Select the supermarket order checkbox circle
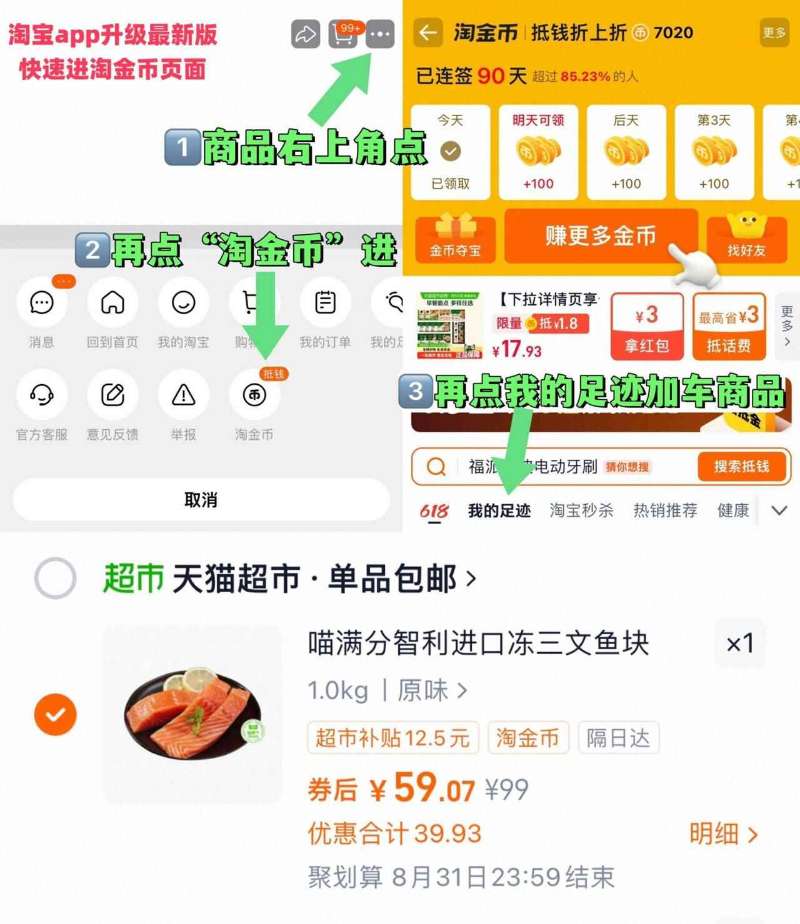Screen dimensions: 800x924 tap(57, 578)
